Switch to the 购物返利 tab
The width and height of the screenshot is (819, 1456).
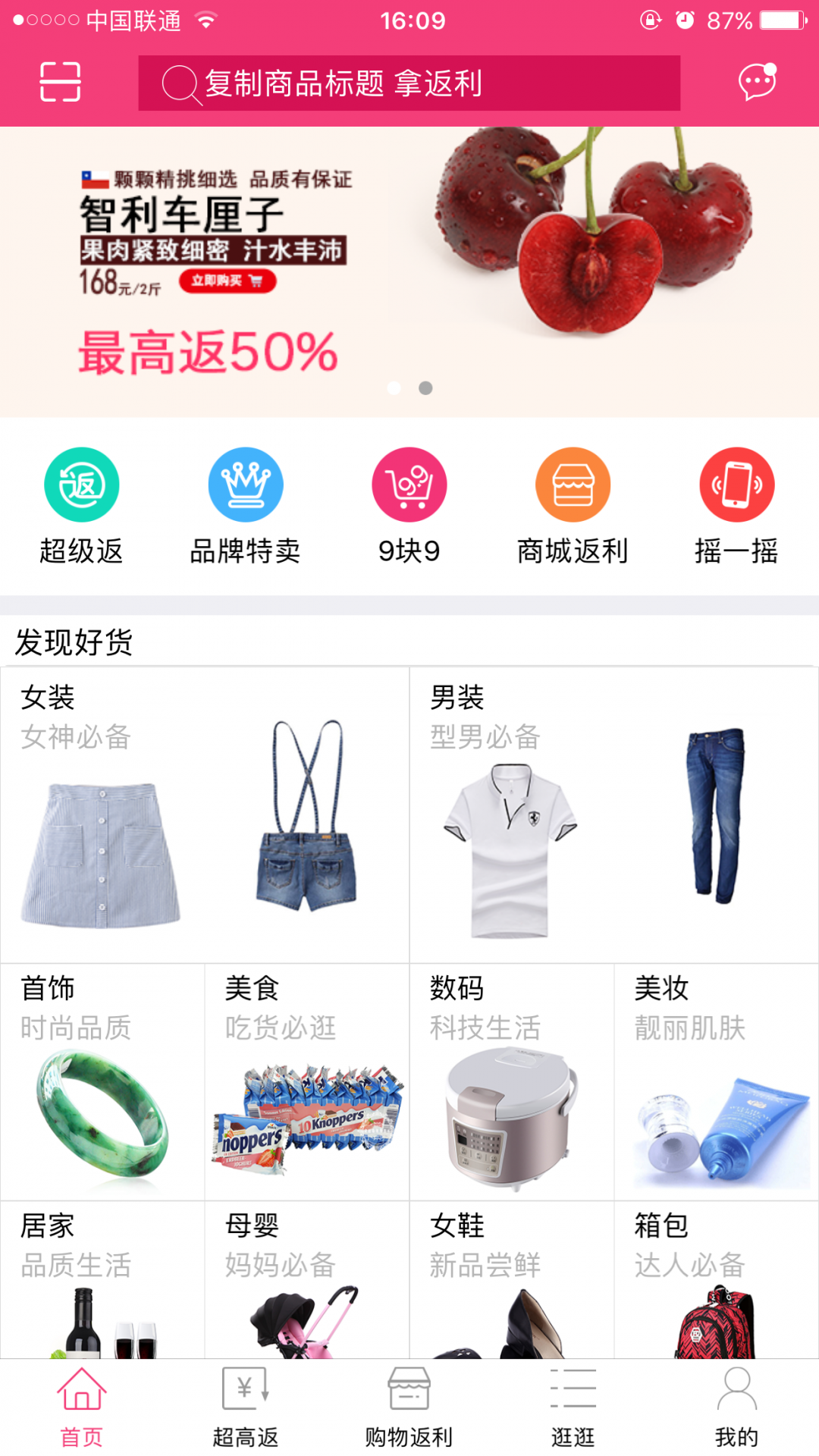coord(409,1407)
